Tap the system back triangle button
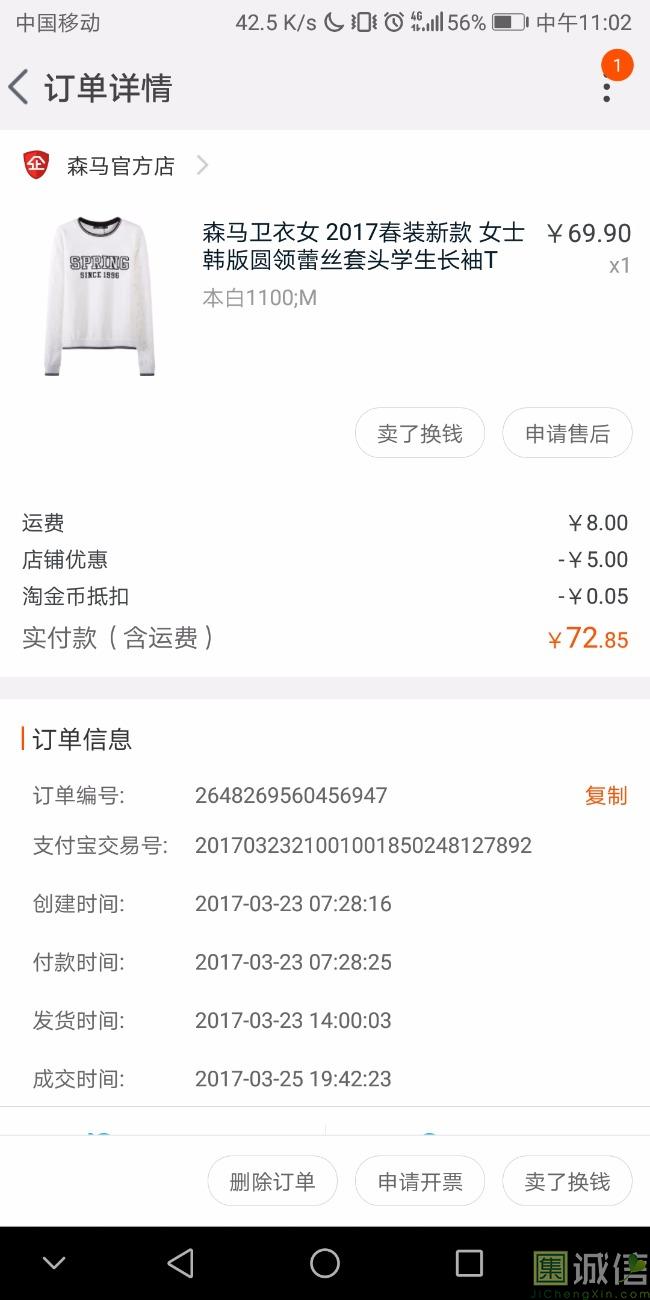Image resolution: width=650 pixels, height=1300 pixels. pos(181,1263)
